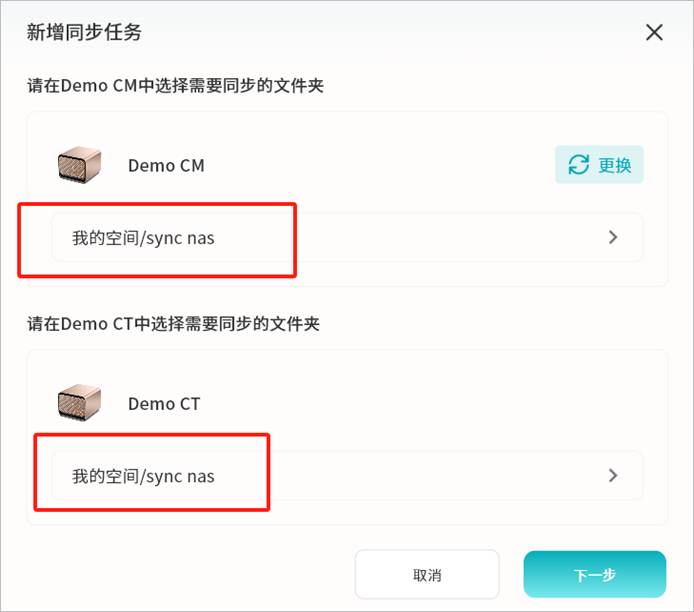Tap the 取消 button

pyautogui.click(x=427, y=575)
